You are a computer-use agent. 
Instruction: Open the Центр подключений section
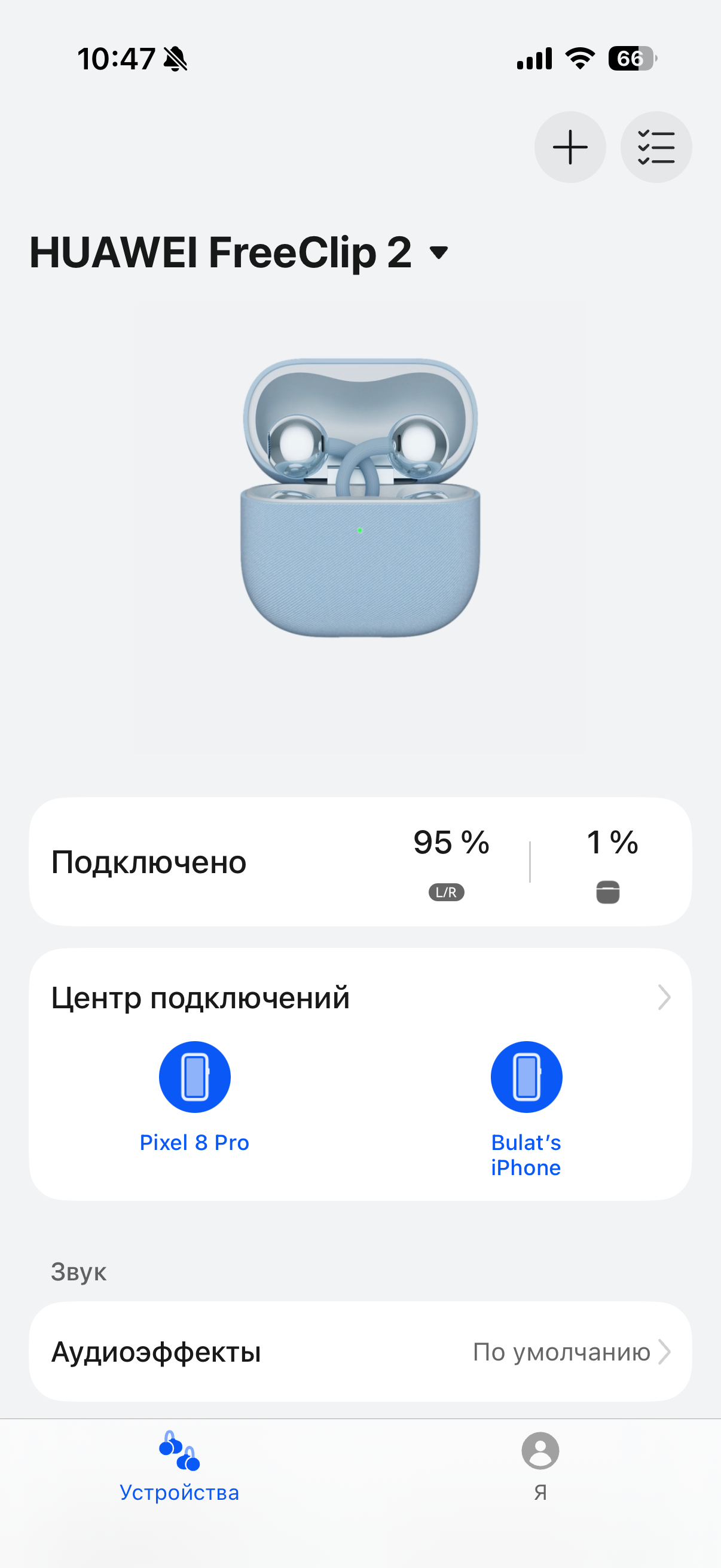click(x=360, y=997)
